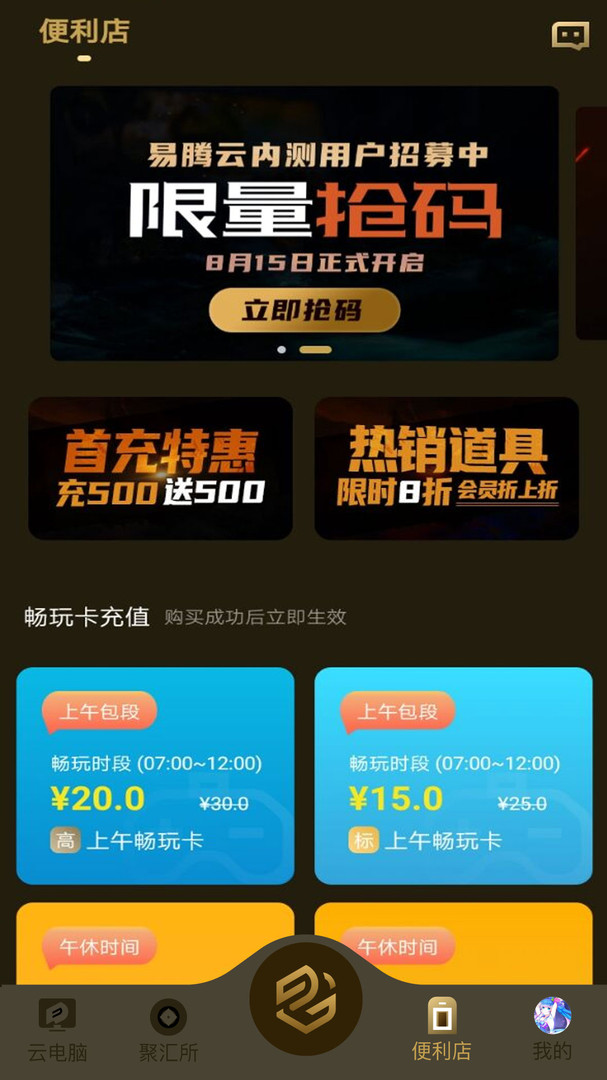
Task: Switch to the 聚汇所 tab
Action: click(x=169, y=1030)
